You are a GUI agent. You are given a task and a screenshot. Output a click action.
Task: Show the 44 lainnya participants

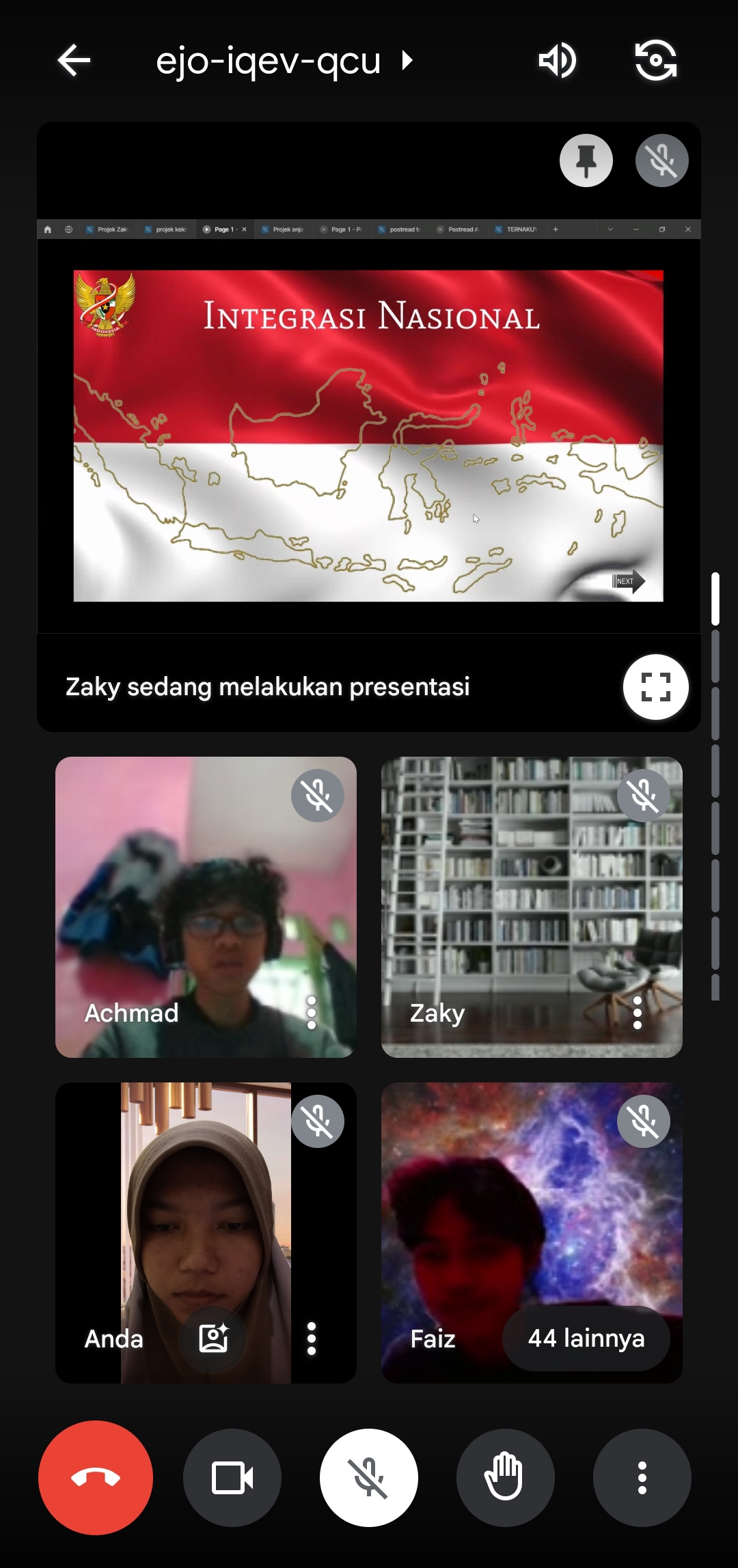coord(586,1338)
